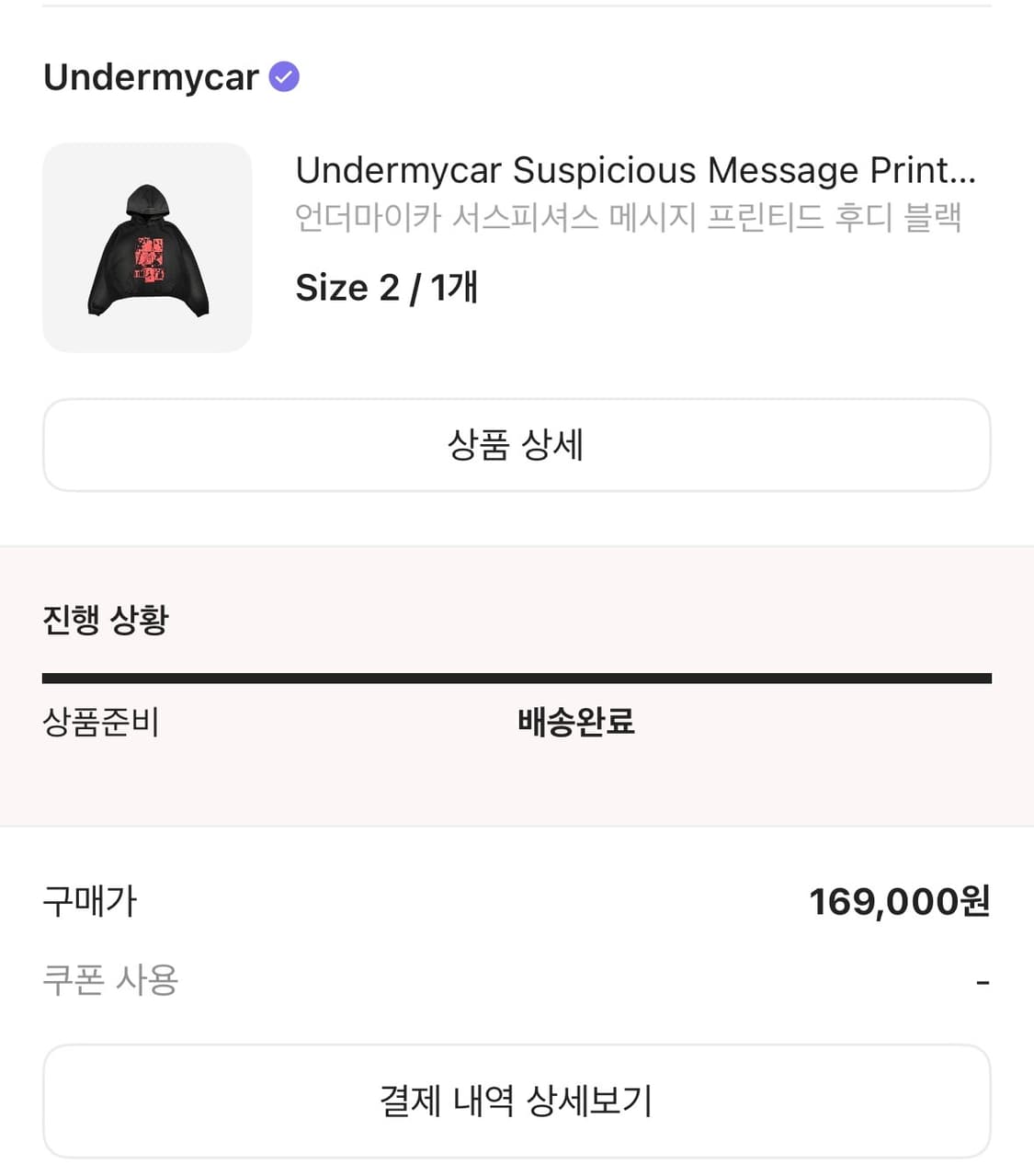Click the checkmark inside the purple verification icon
The image size is (1034, 1176).
click(286, 76)
